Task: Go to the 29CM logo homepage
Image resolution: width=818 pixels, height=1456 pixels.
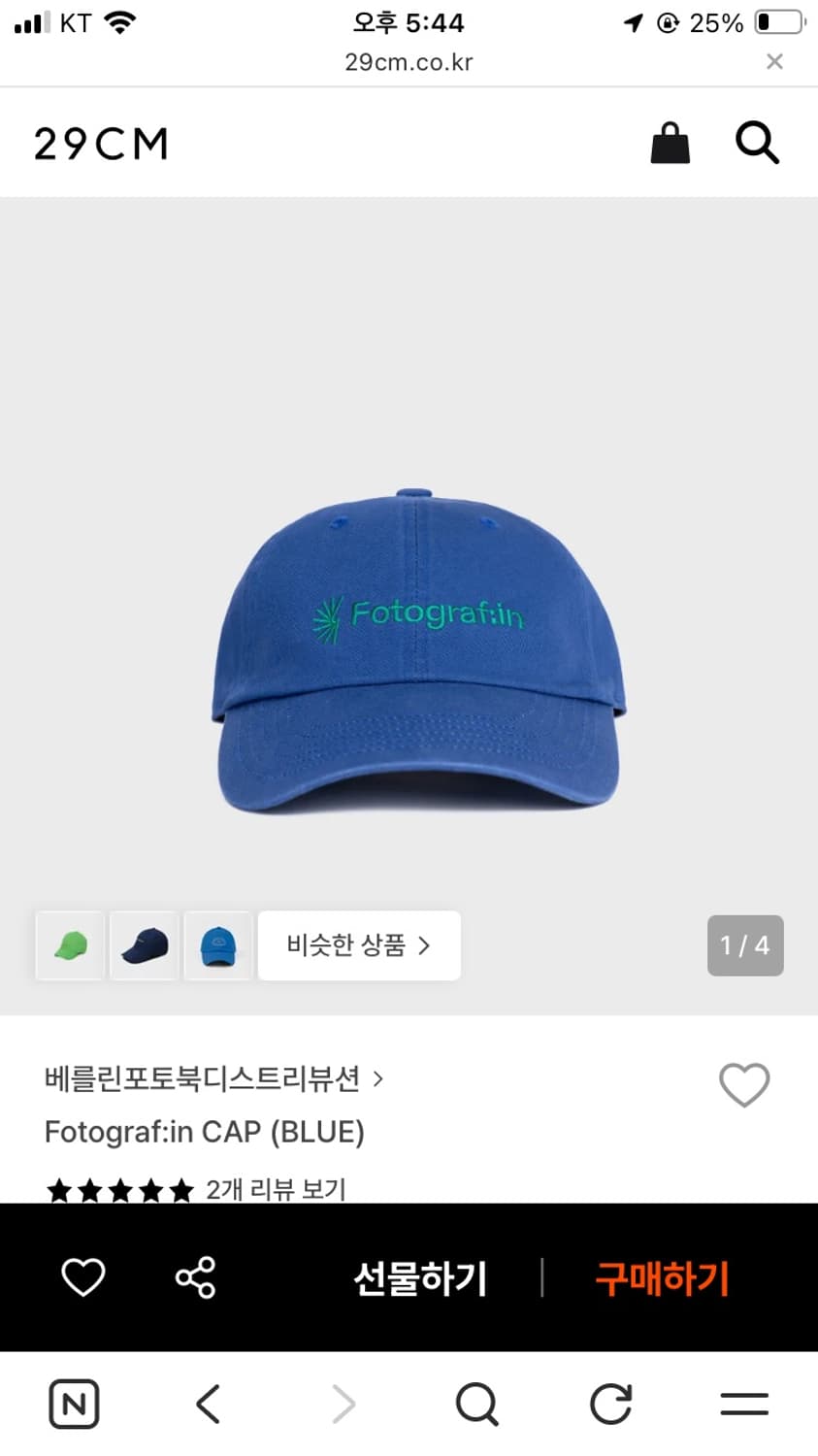Action: tap(100, 143)
